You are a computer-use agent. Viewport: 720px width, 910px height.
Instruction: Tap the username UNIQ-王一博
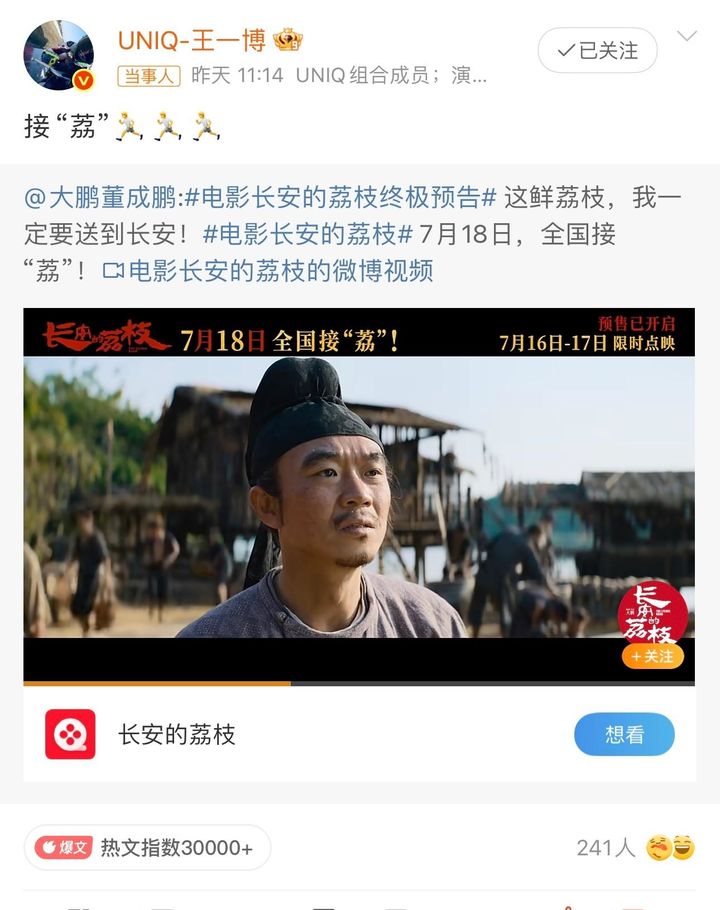click(191, 40)
